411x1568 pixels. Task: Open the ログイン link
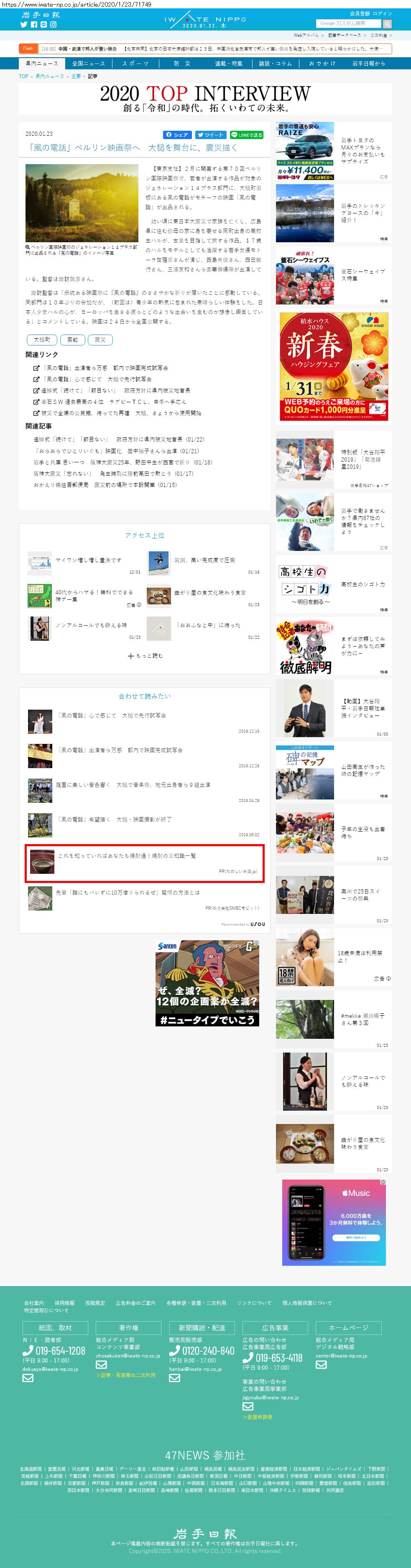click(383, 13)
